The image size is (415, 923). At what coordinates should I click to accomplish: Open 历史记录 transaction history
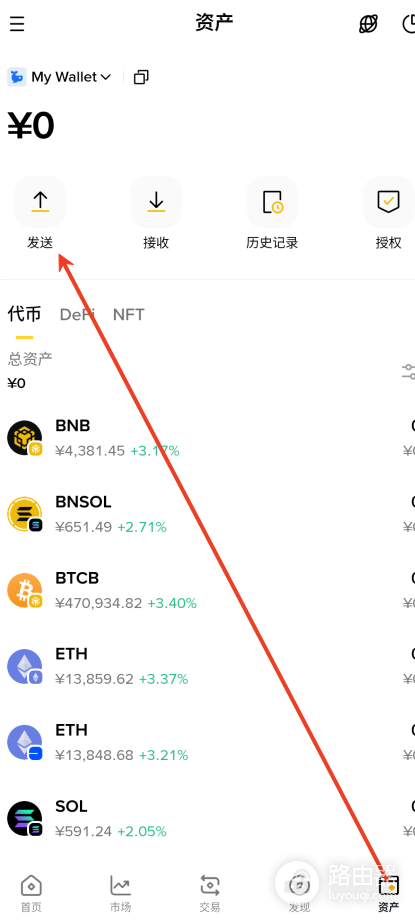[x=272, y=213]
